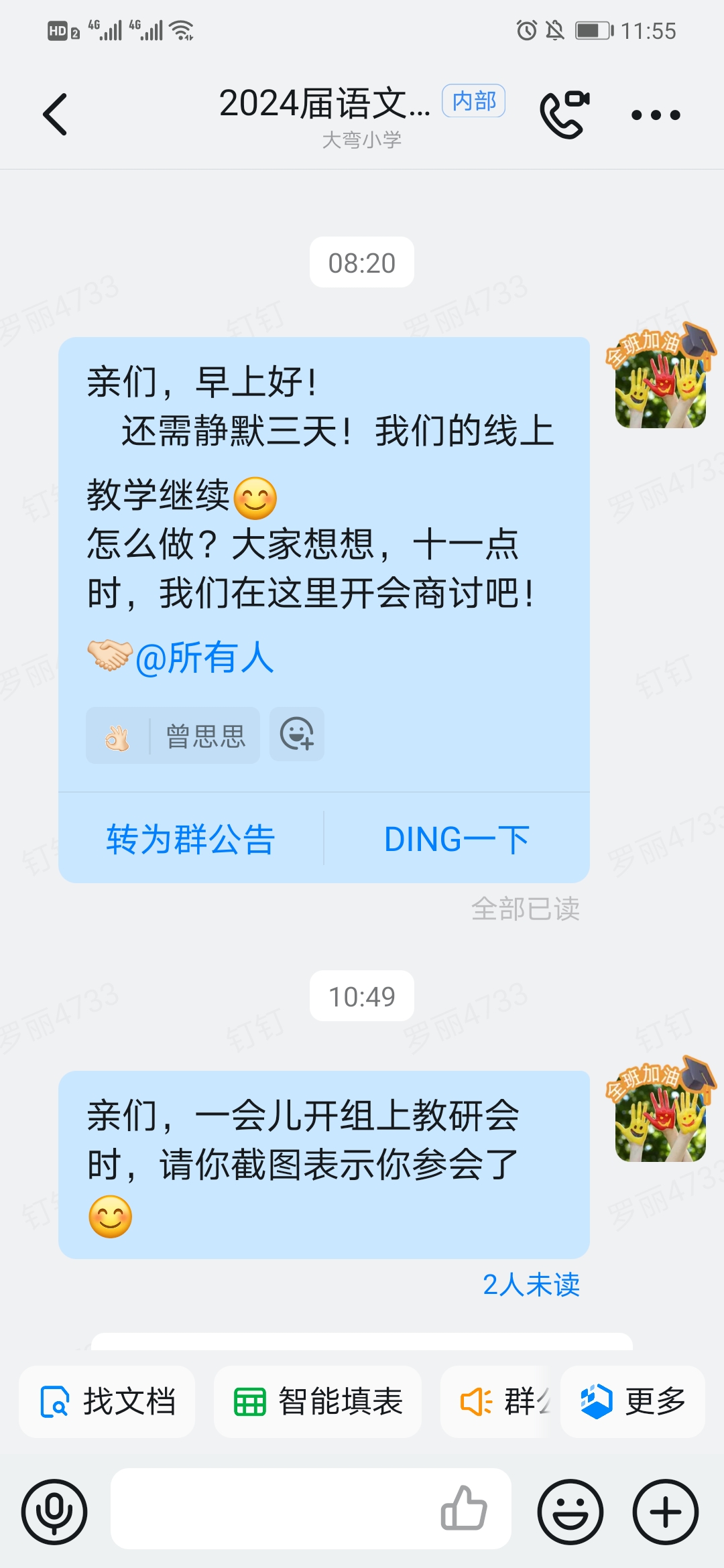Screen dimensions: 724x1568
Task: Check 2人未读 for the unread members
Action: tap(531, 1285)
